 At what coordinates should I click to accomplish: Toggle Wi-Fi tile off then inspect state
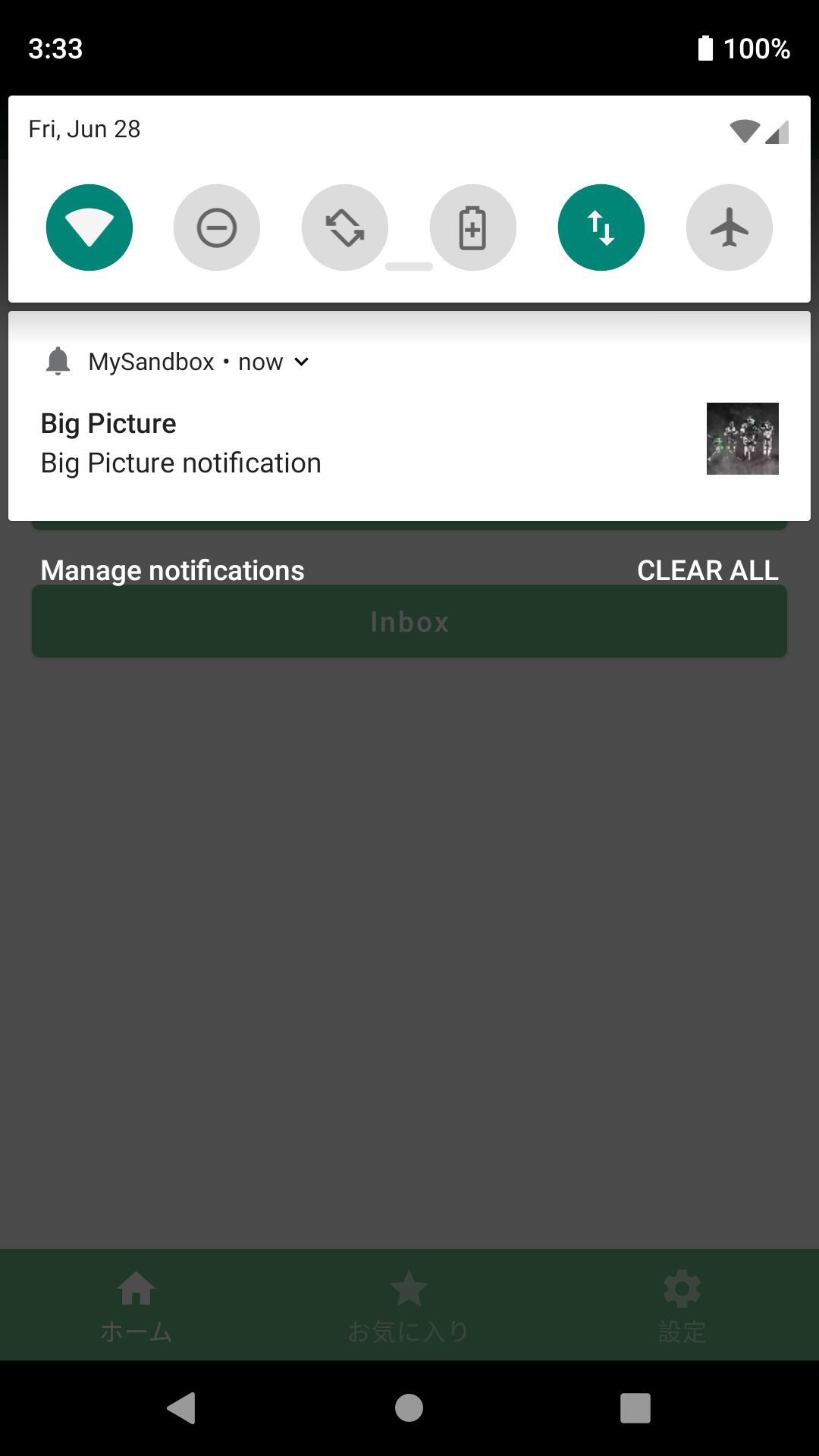pyautogui.click(x=89, y=227)
